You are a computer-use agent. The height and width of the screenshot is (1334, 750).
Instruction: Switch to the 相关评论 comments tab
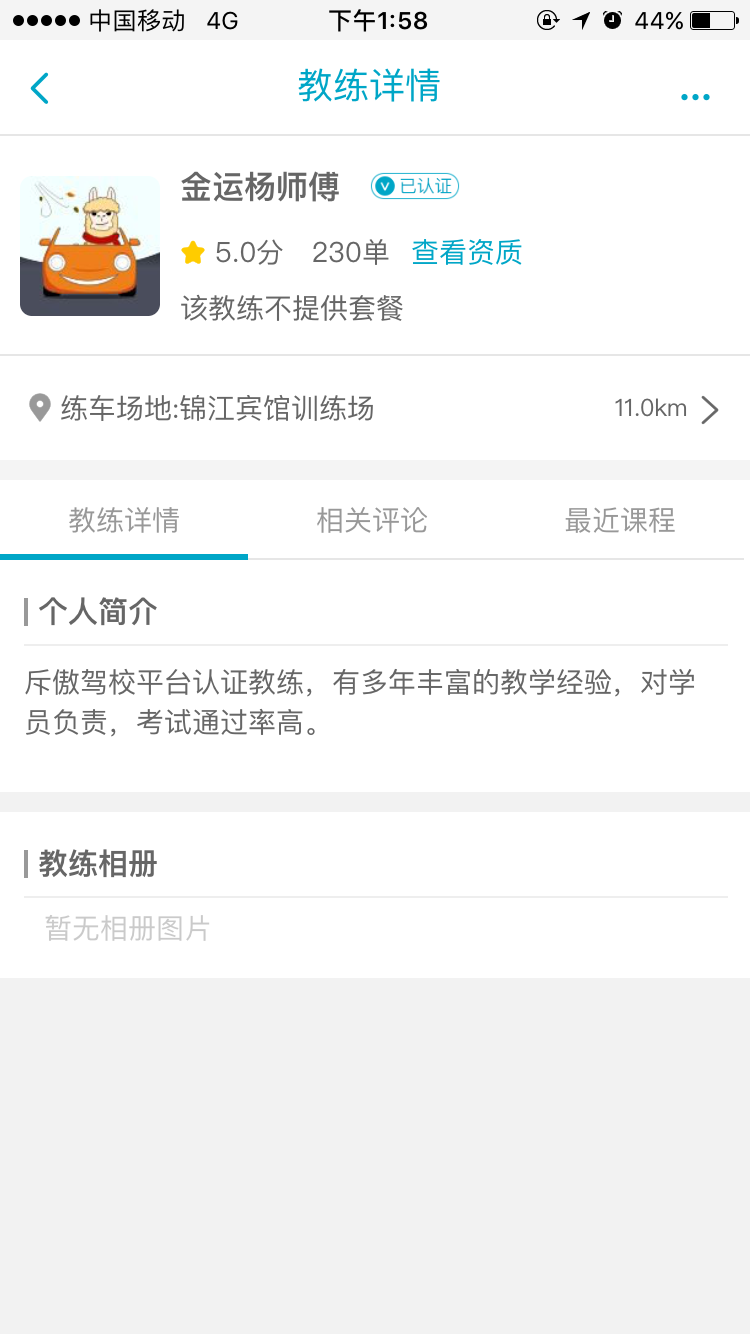coord(372,521)
